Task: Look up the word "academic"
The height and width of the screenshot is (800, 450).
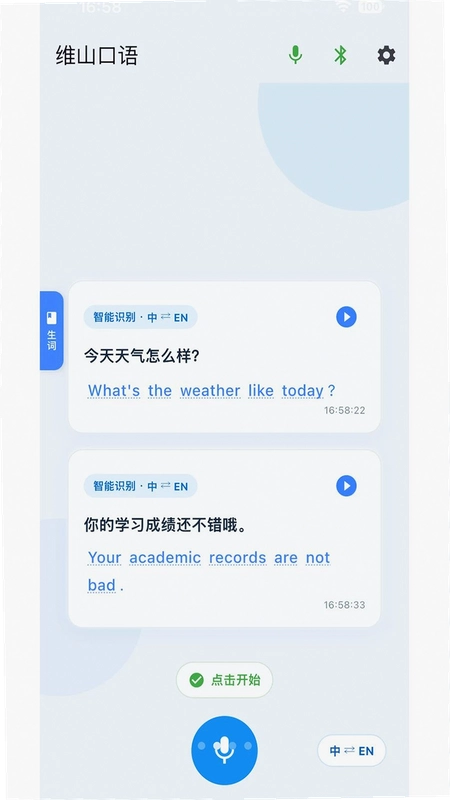Action: click(165, 558)
